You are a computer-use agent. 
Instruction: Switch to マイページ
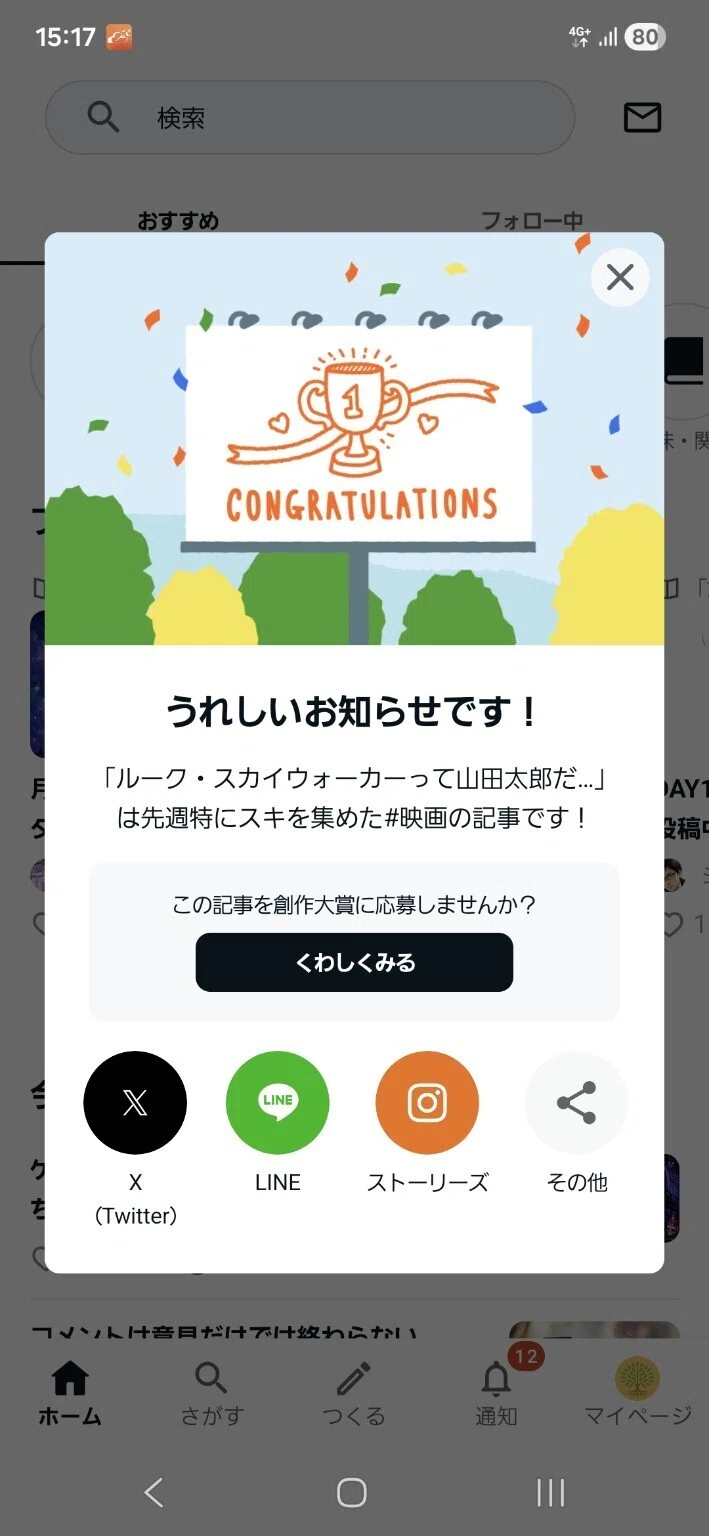[638, 1393]
